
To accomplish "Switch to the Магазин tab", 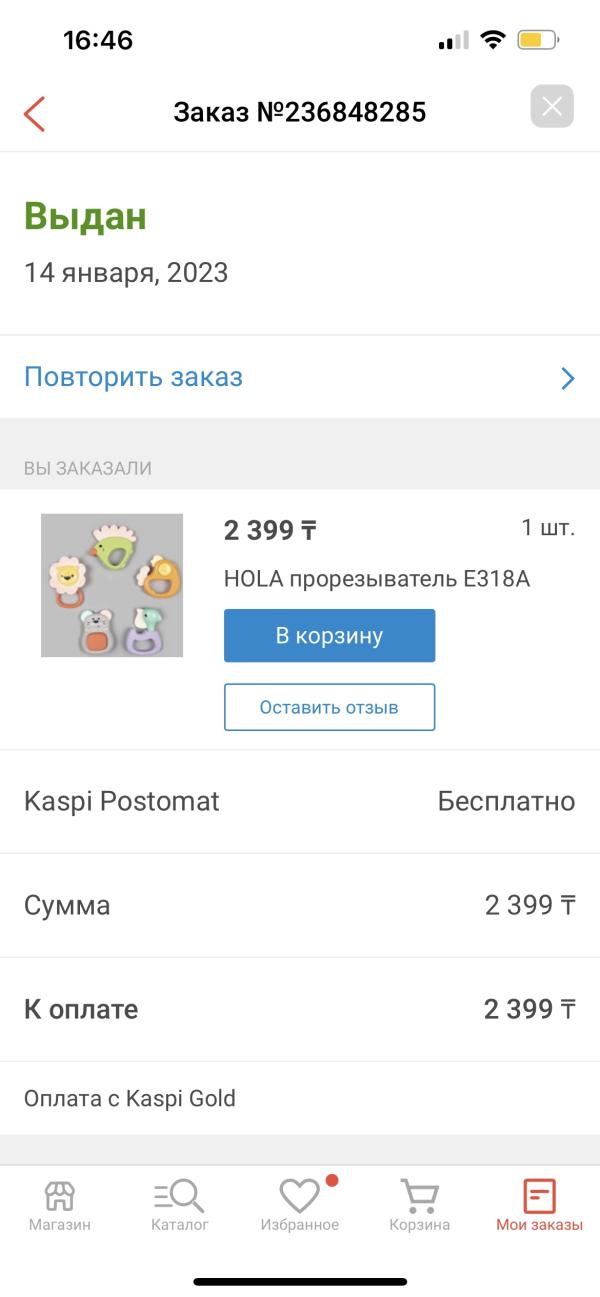I will 60,1205.
